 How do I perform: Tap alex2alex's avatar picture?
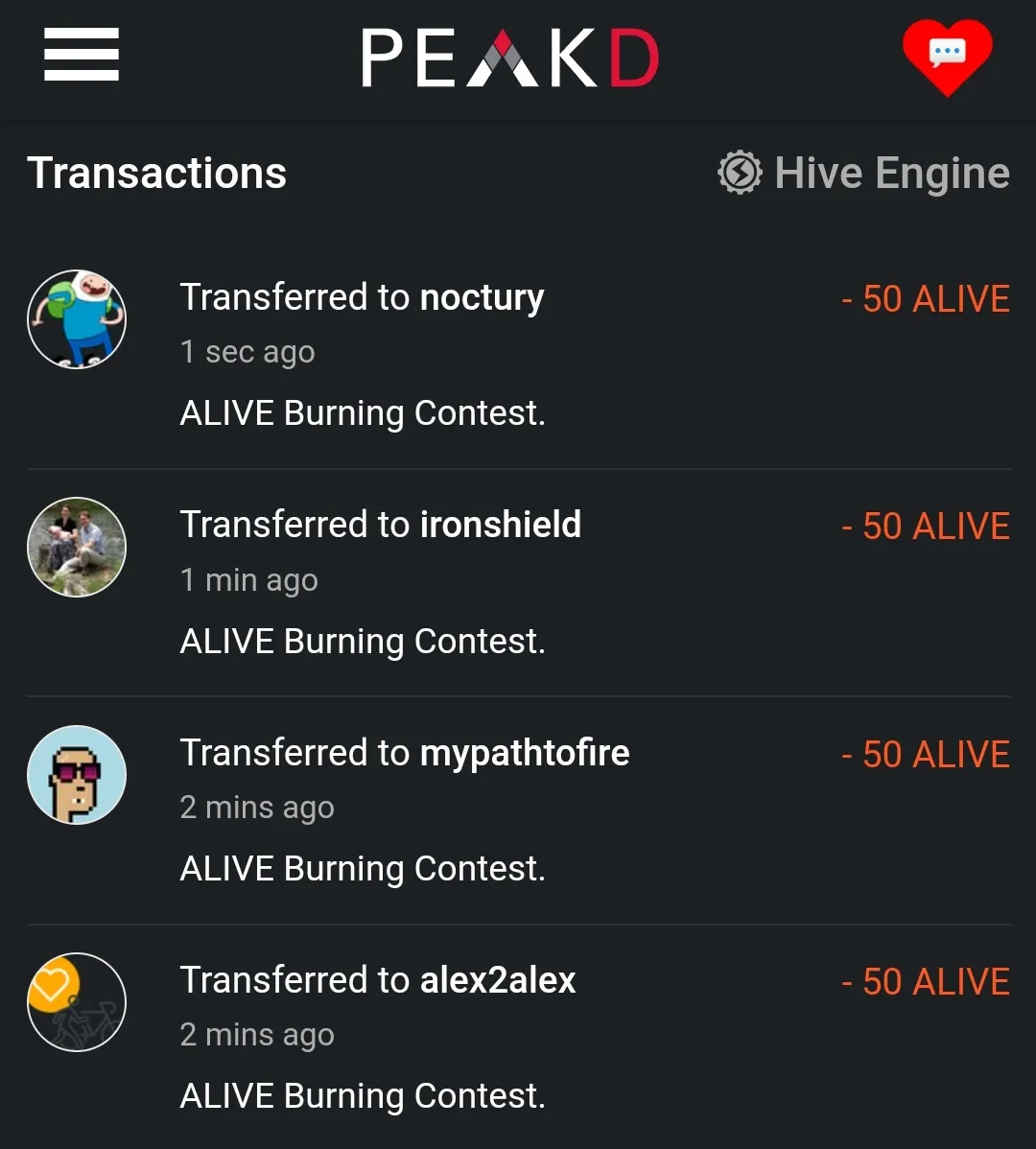[x=77, y=1002]
